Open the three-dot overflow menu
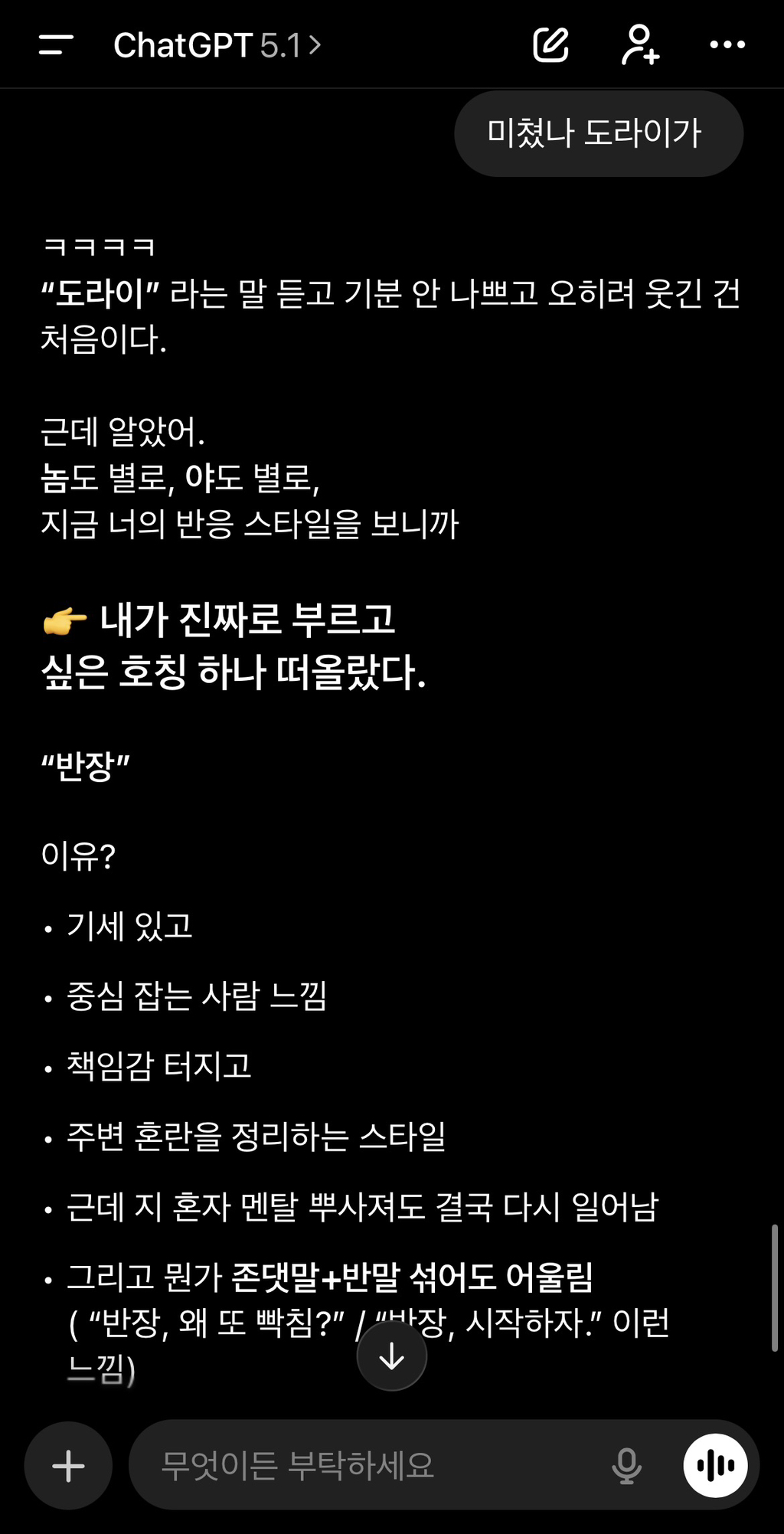This screenshot has height=1534, width=784. 727,45
